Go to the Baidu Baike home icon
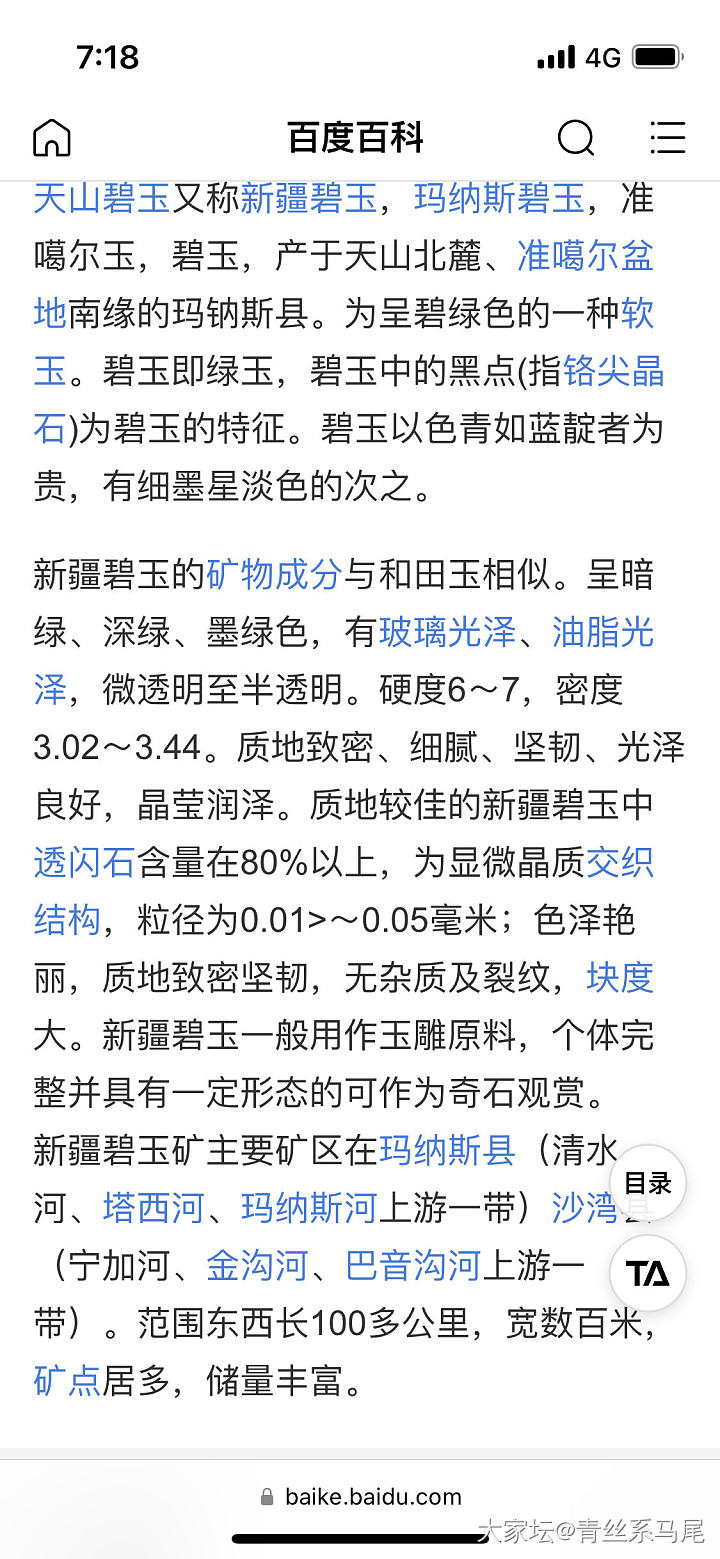The image size is (720, 1559). click(x=52, y=137)
